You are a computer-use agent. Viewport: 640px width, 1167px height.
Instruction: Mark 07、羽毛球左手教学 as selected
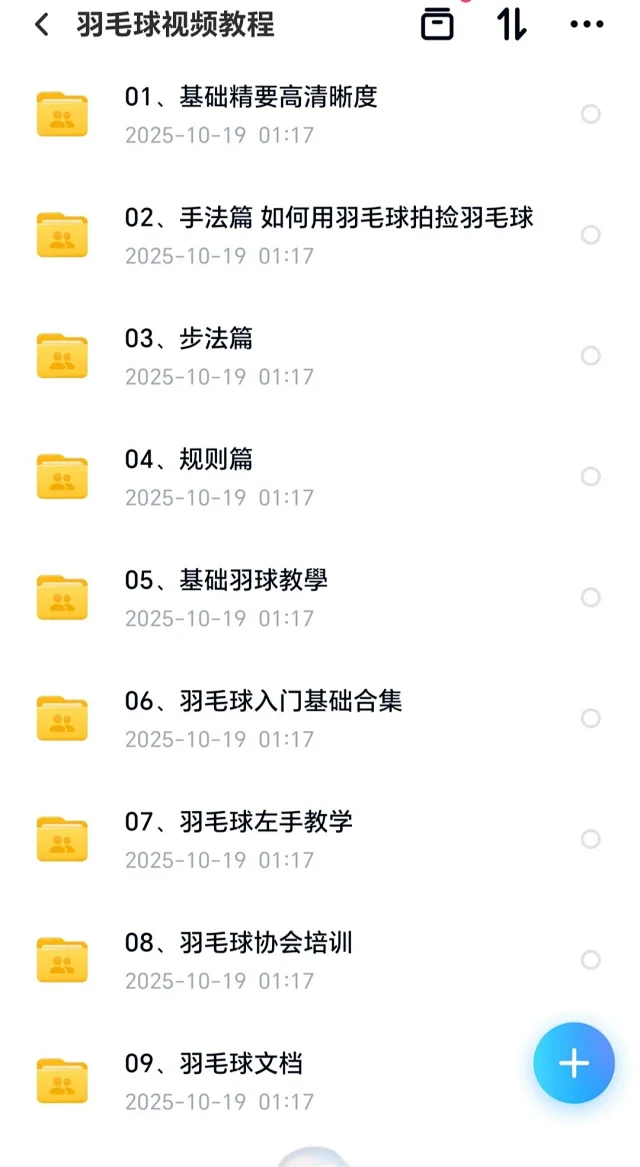(x=591, y=839)
